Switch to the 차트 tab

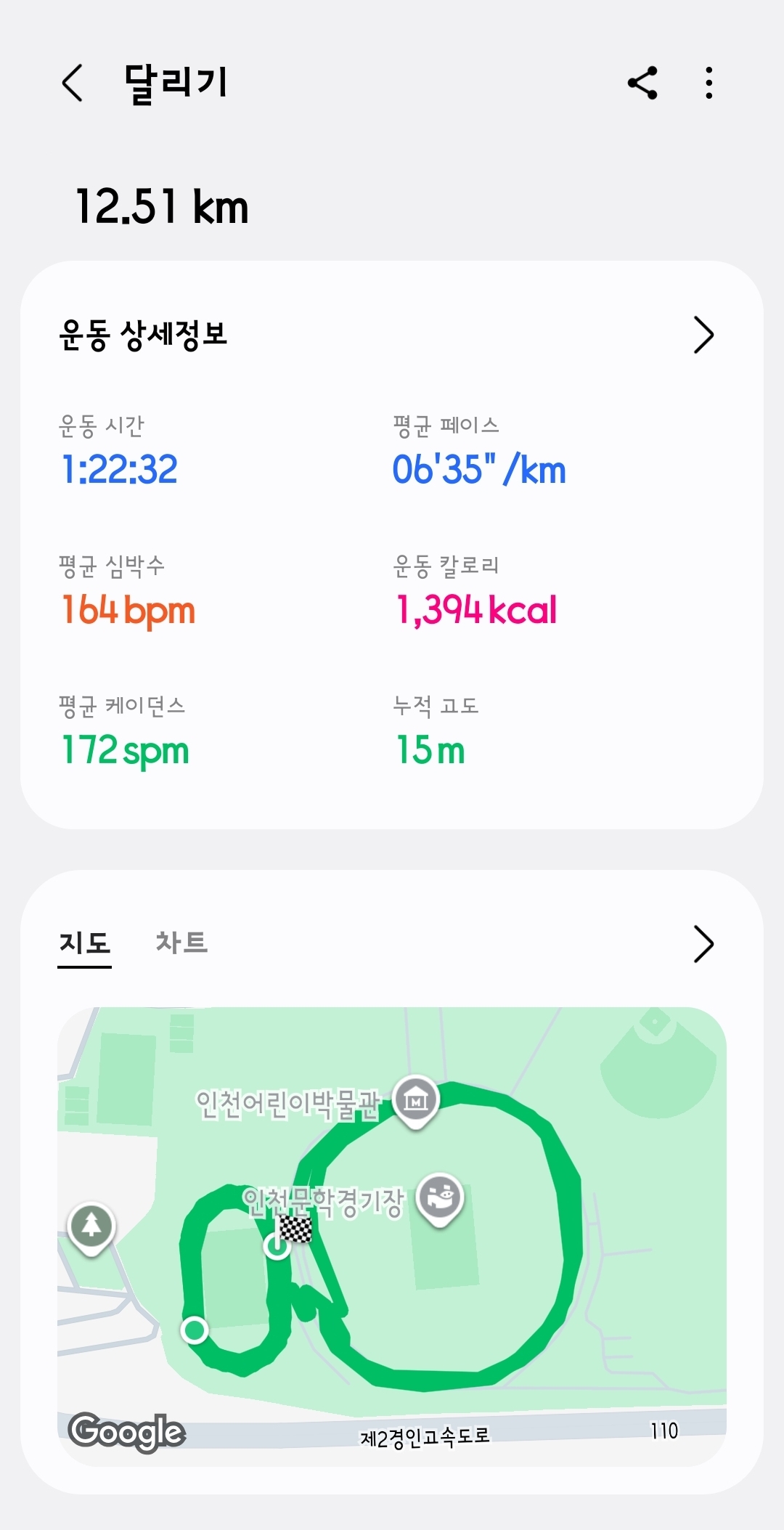click(x=181, y=943)
